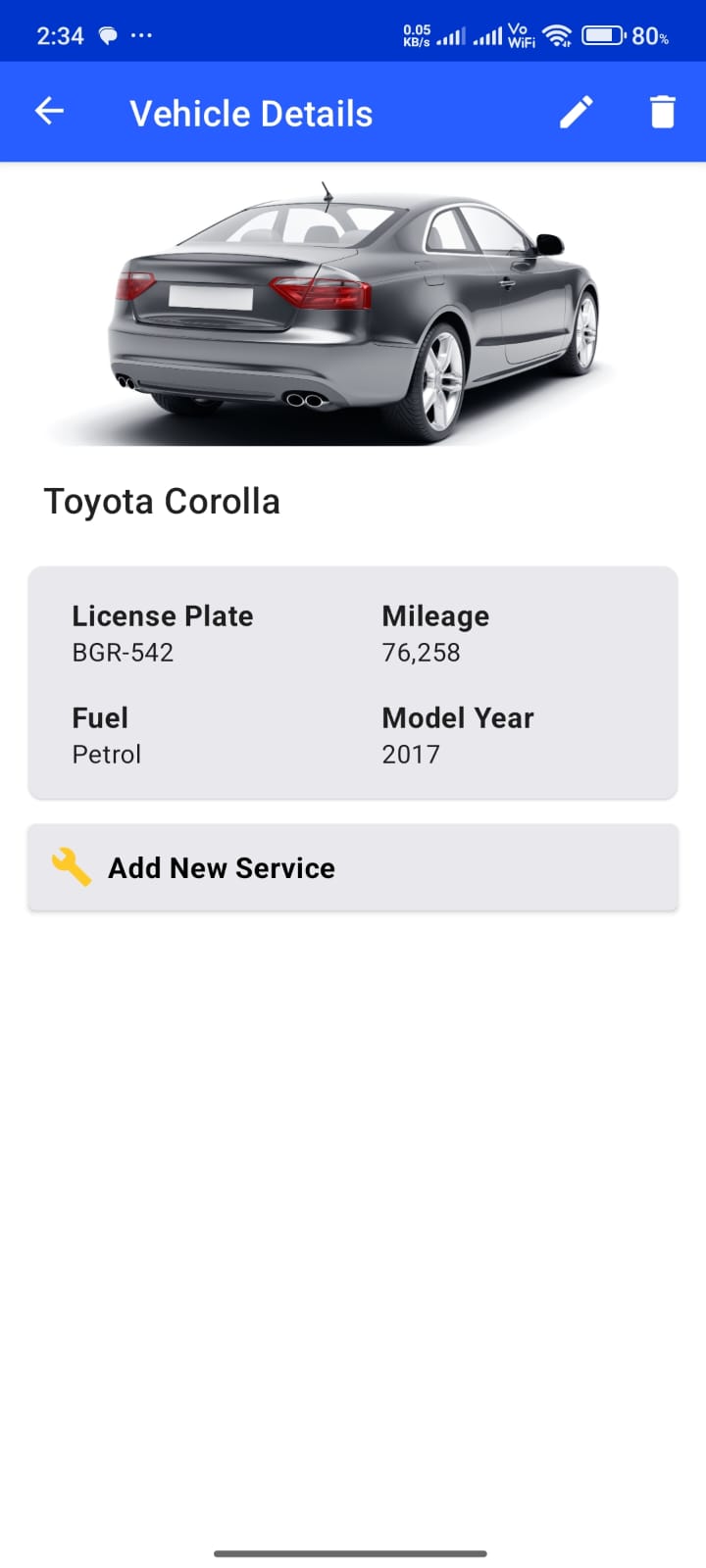Tap the back arrow in the app bar
This screenshot has width=706, height=1568.
49,111
